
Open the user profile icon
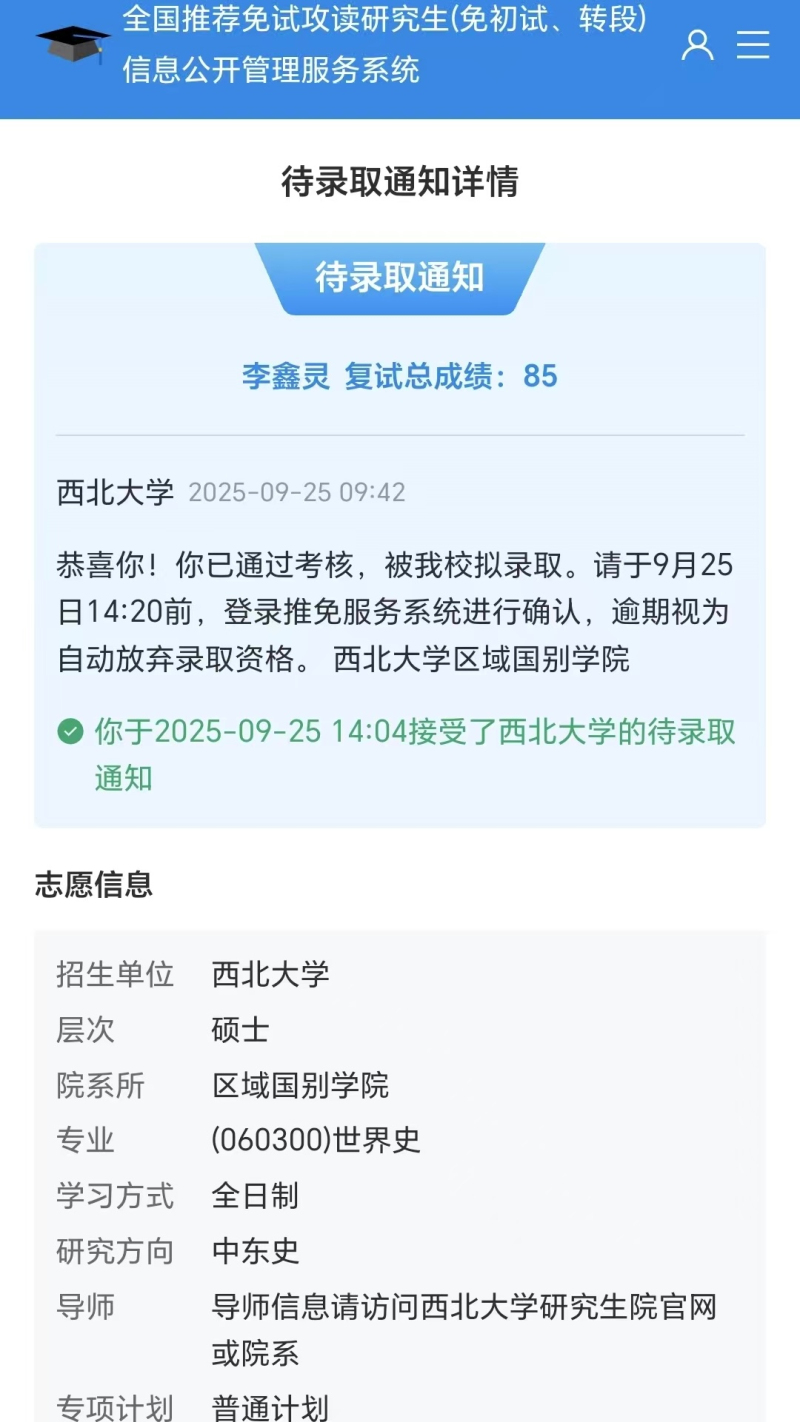(697, 45)
